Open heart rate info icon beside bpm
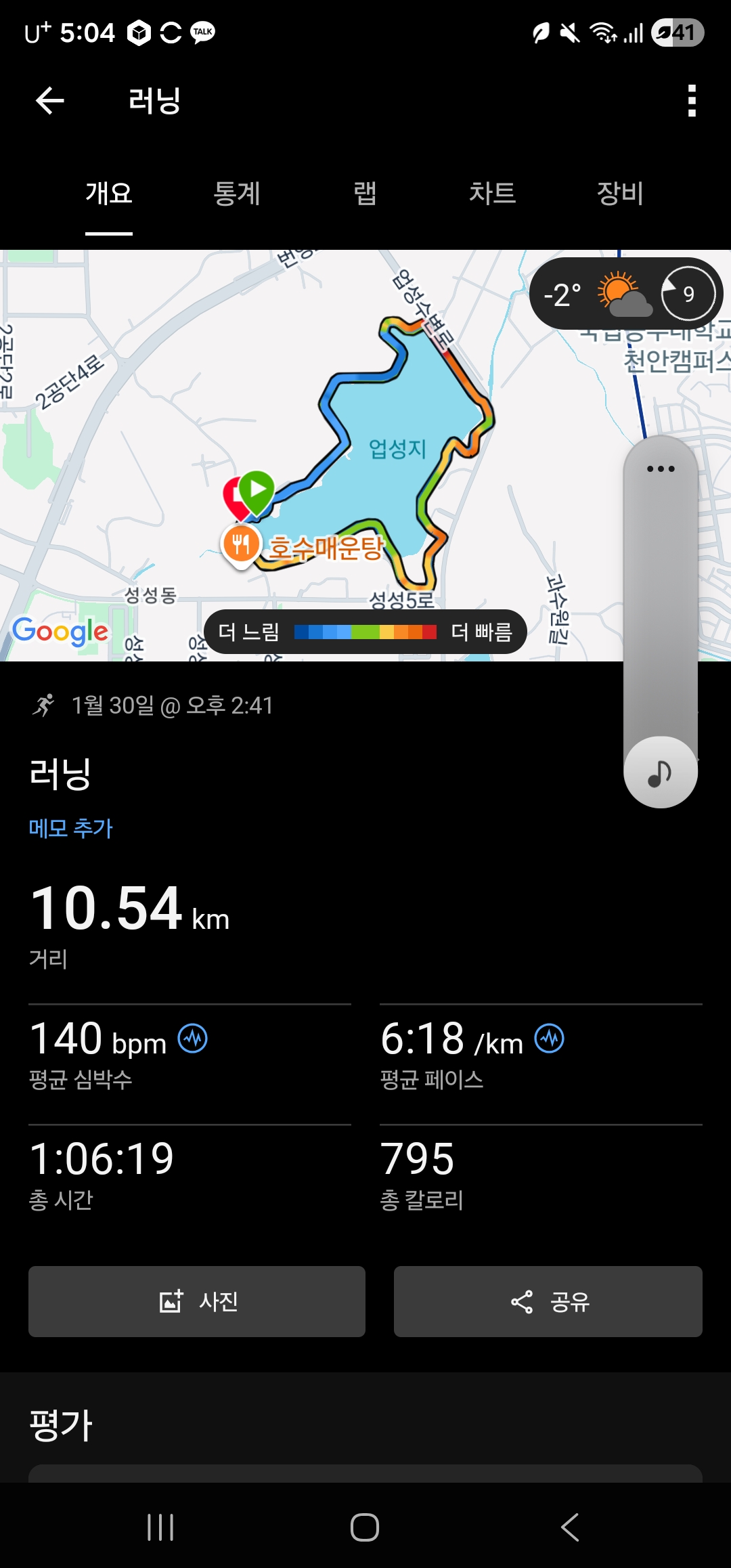The width and height of the screenshot is (731, 1568). tap(193, 1039)
